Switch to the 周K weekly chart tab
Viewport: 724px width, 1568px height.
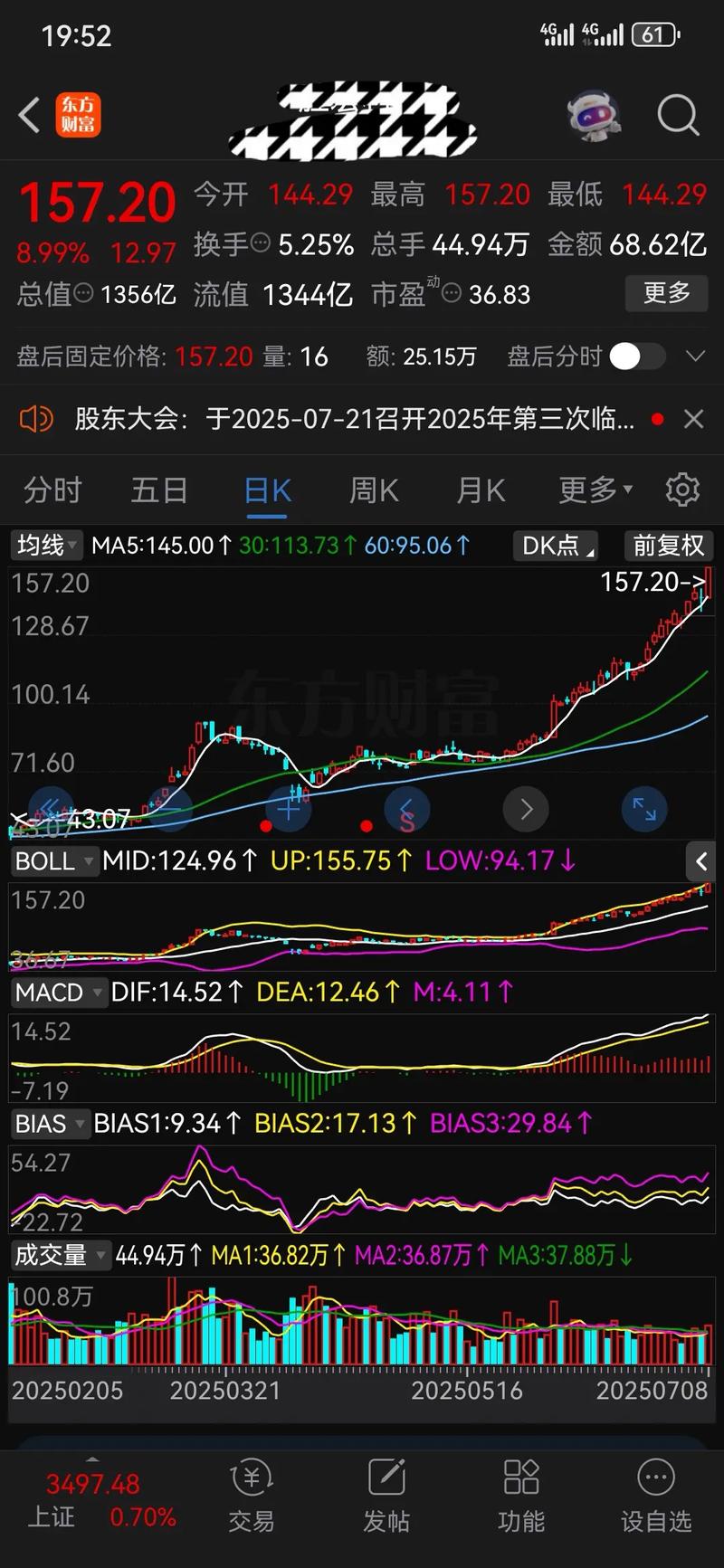pyautogui.click(x=373, y=489)
